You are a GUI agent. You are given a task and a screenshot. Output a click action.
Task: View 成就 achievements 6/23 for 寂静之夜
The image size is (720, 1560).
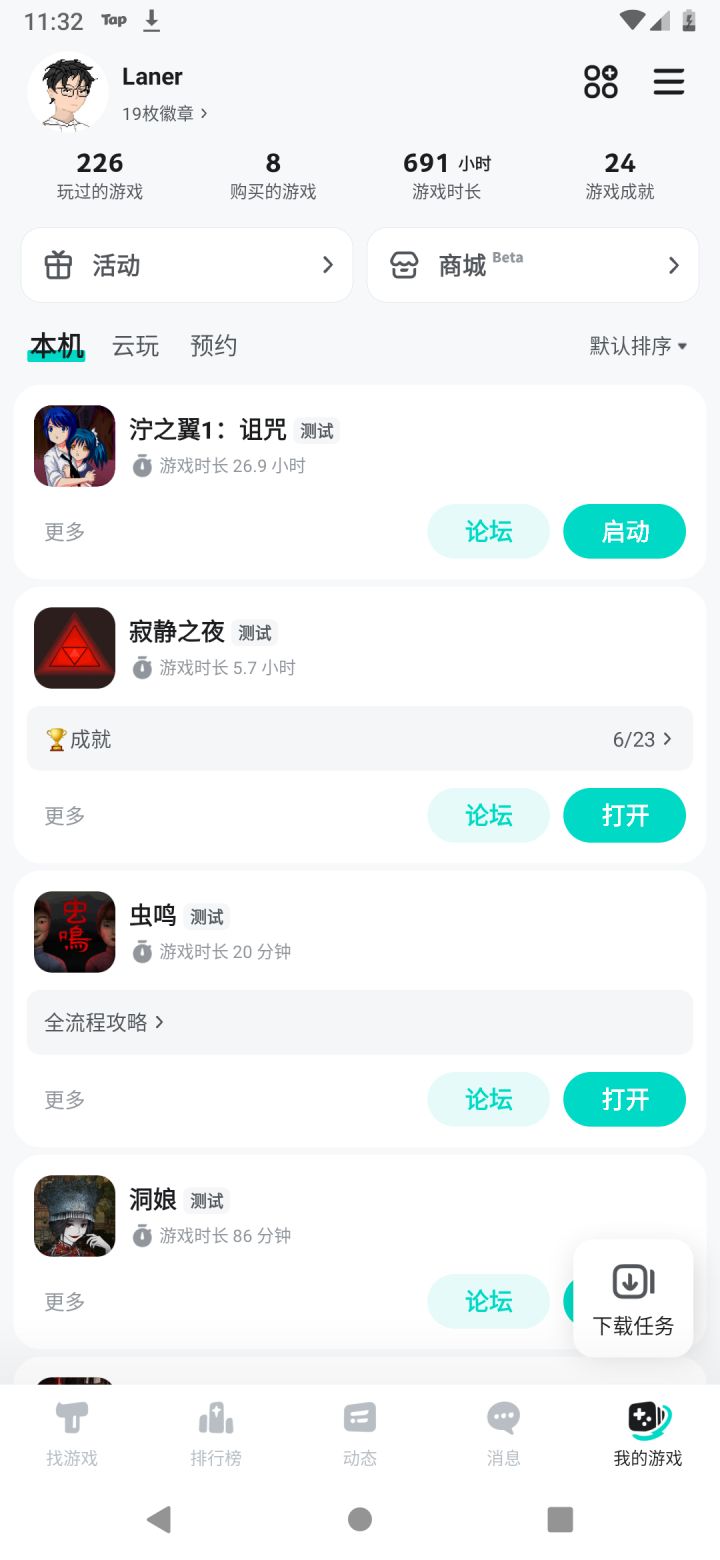click(x=360, y=739)
